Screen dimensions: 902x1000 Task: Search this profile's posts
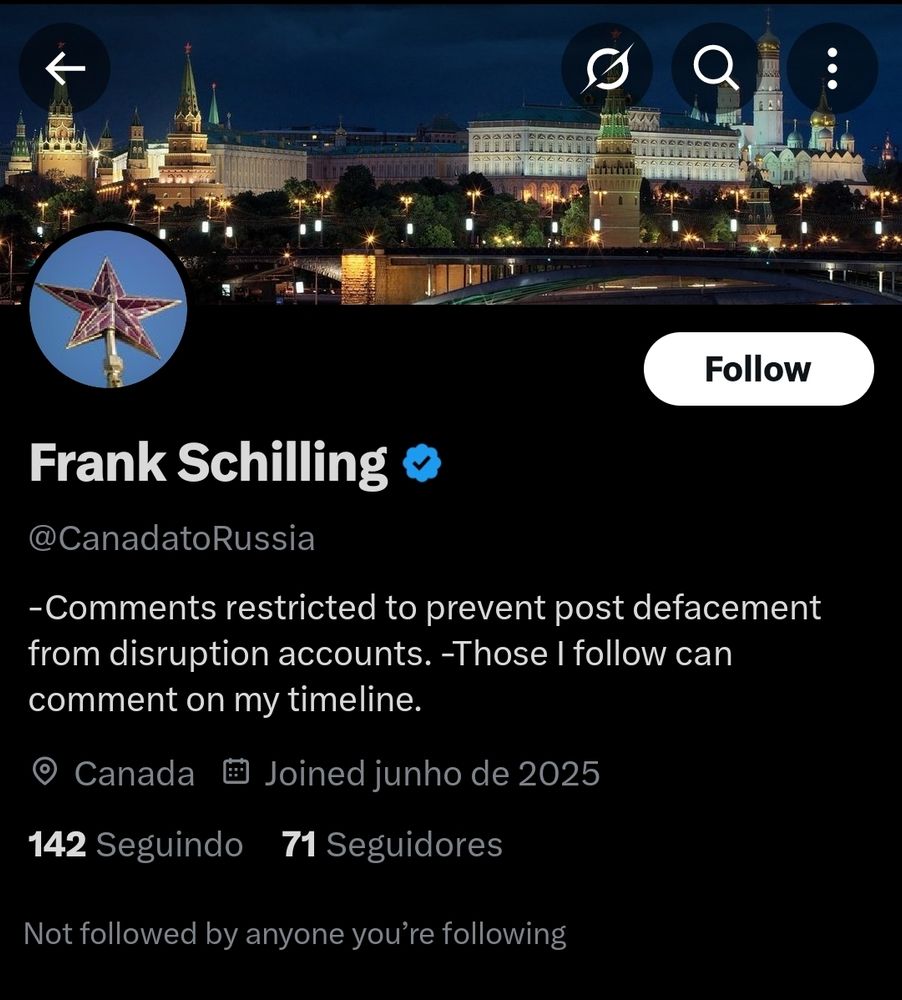[x=717, y=68]
